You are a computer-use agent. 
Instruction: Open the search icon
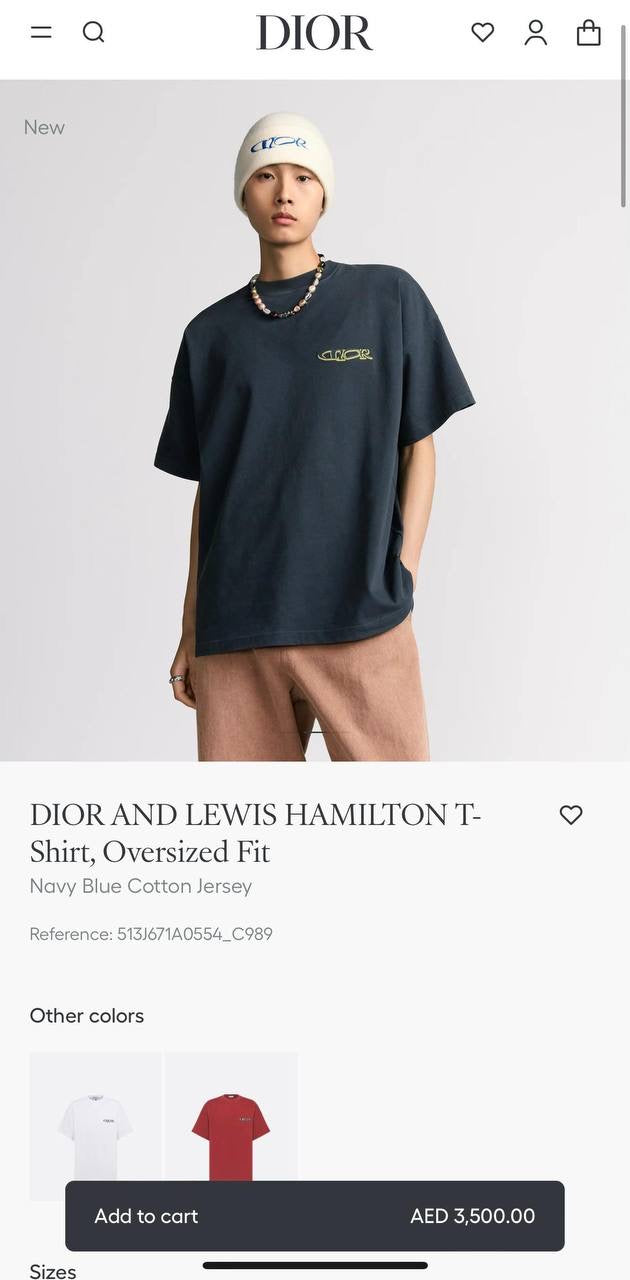tap(93, 32)
